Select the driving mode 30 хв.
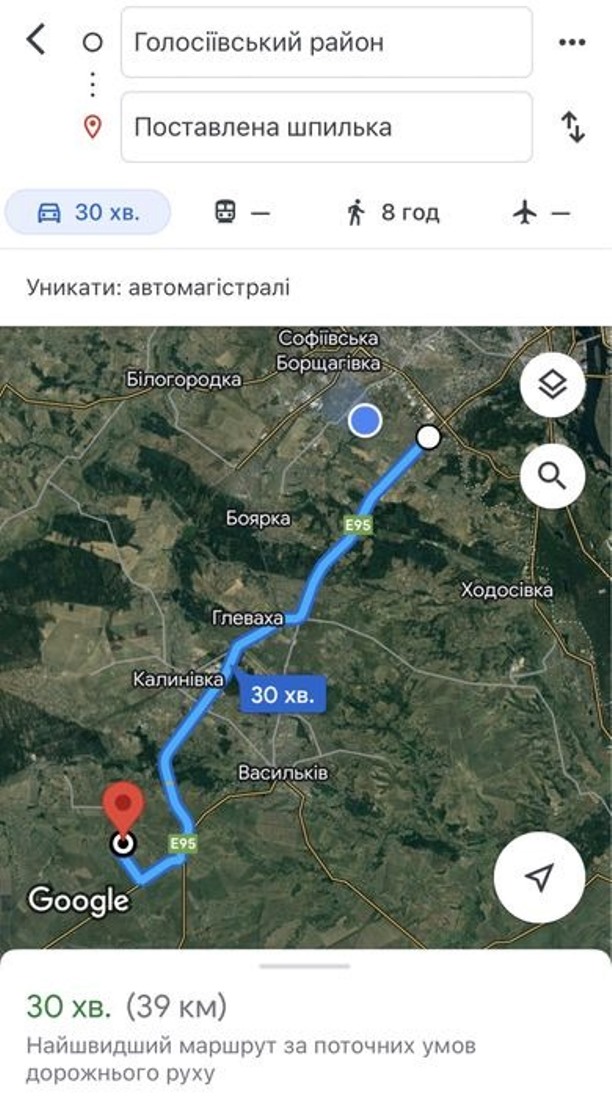Screen dimensions: 612x1097 [x=88, y=212]
